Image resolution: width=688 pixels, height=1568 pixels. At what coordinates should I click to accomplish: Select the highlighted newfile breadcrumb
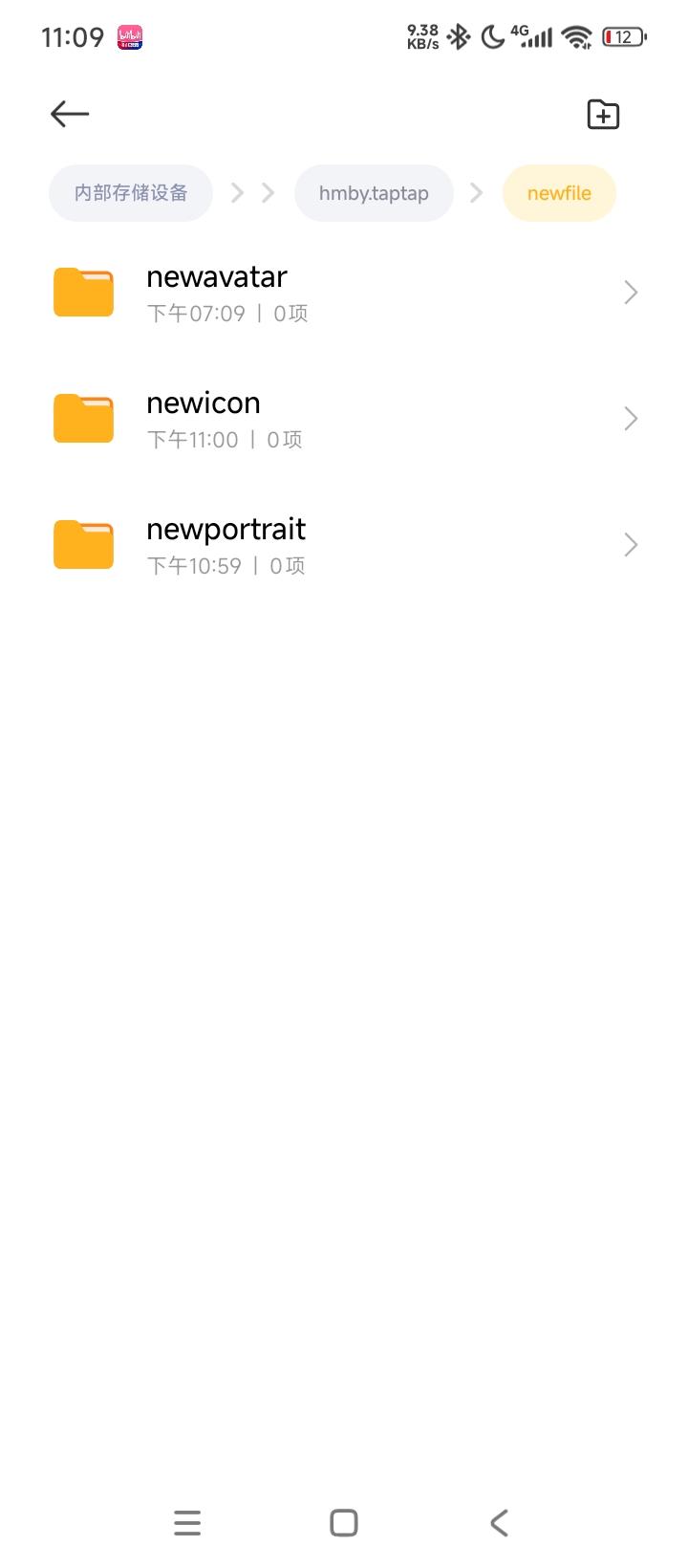(x=559, y=192)
